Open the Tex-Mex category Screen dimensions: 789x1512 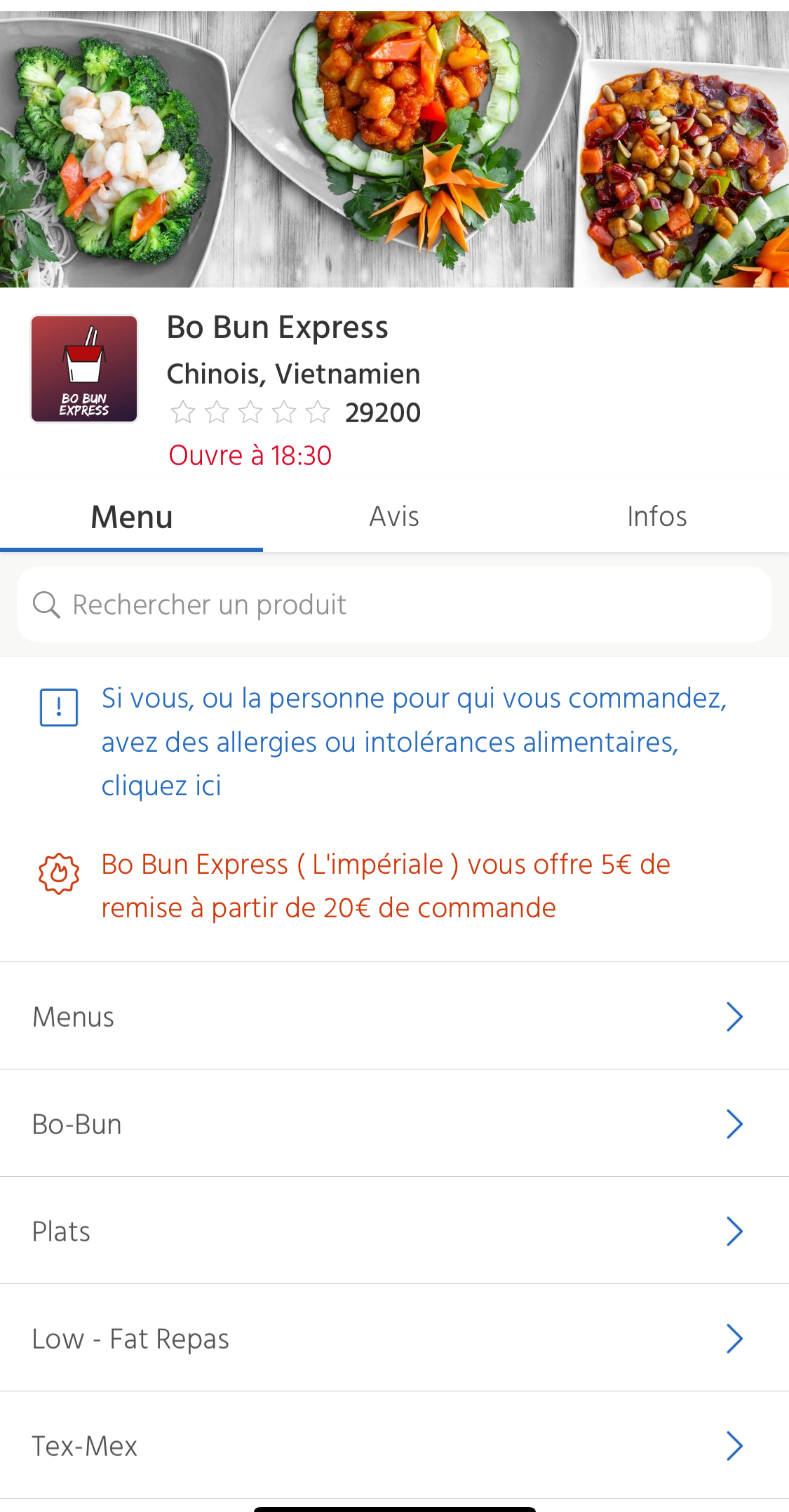(x=394, y=1445)
